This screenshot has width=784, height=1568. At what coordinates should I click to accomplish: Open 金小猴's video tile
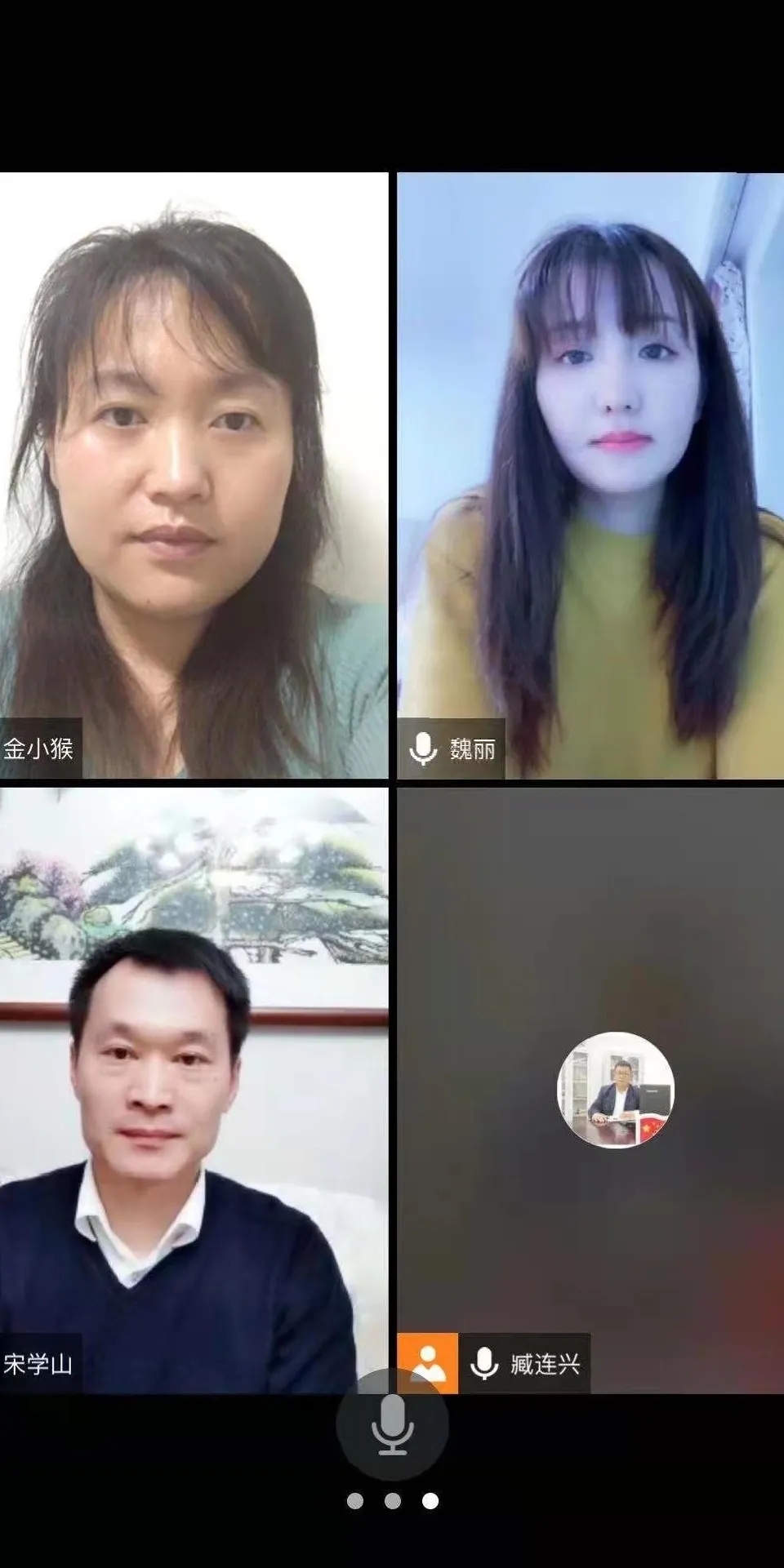194,473
